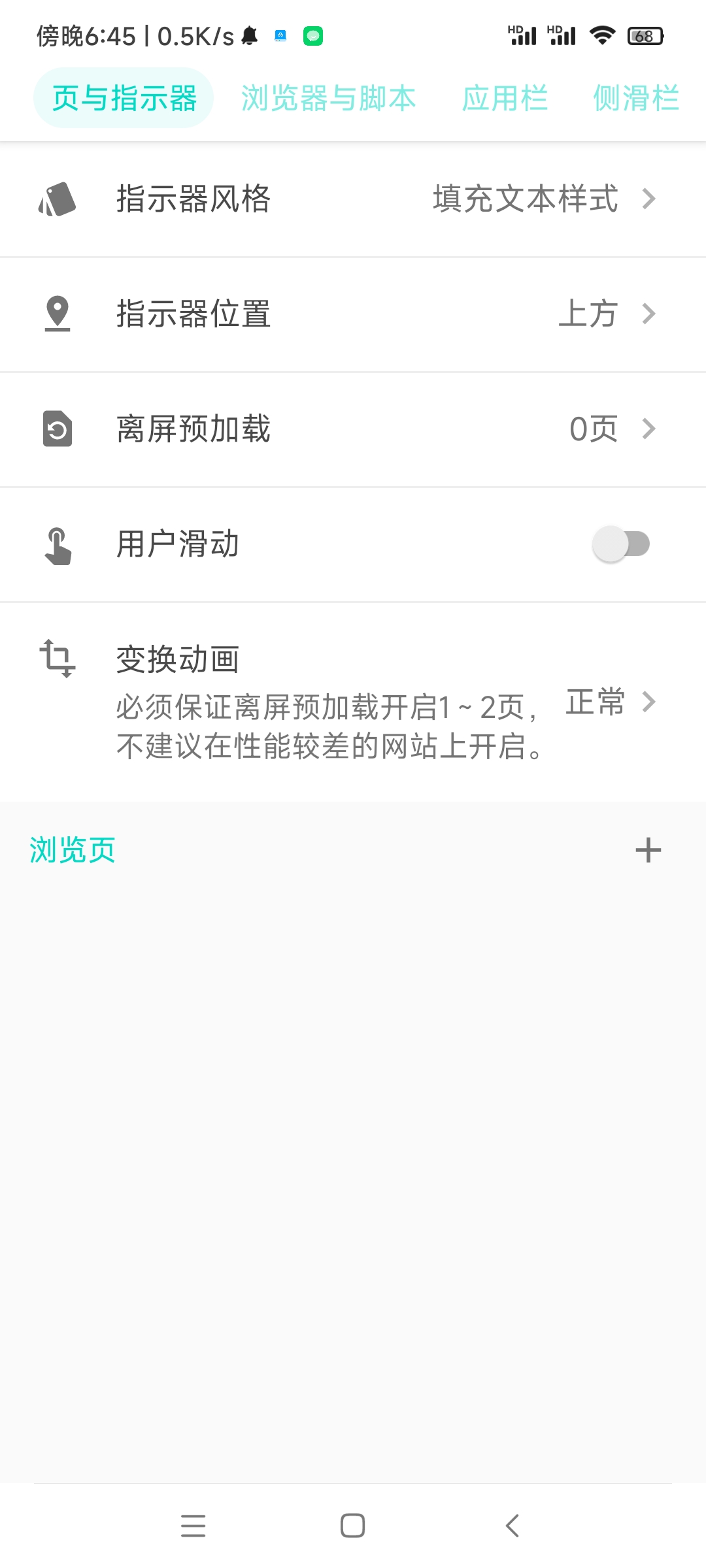Open the 侧滑栏 tab
706x1568 pixels.
tap(635, 98)
